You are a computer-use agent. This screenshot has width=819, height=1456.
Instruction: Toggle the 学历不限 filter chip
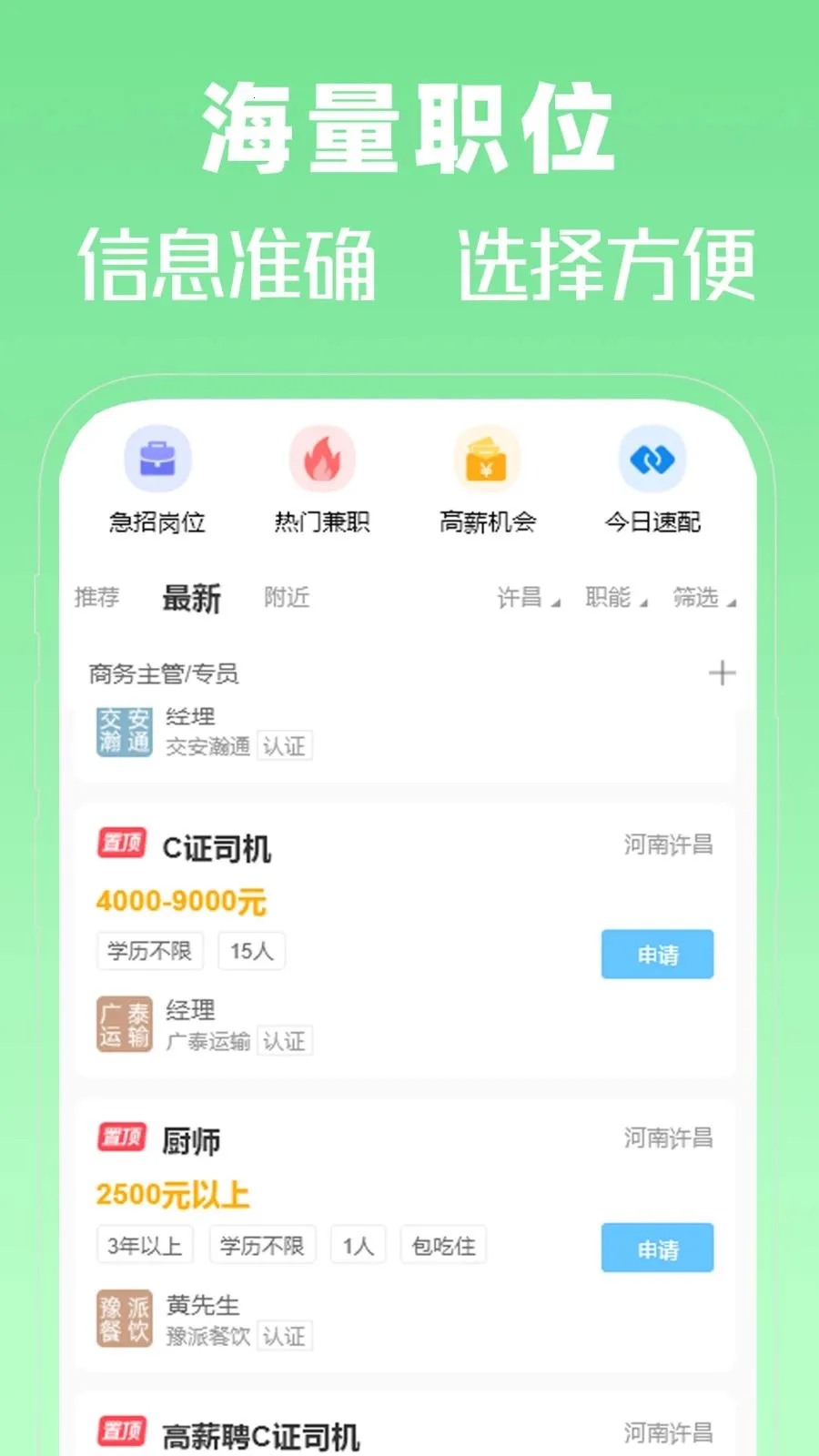(x=149, y=951)
